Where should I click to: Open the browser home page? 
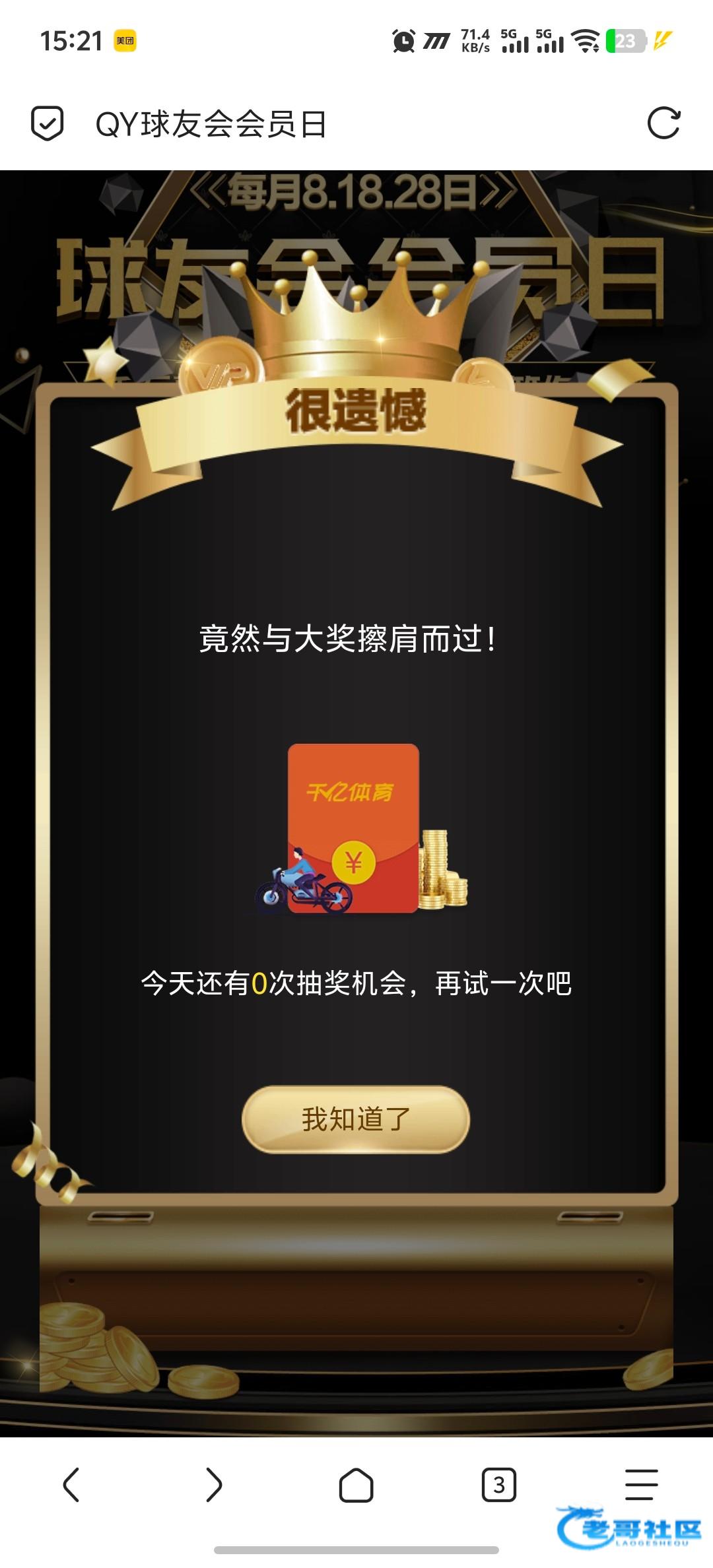point(356,1485)
